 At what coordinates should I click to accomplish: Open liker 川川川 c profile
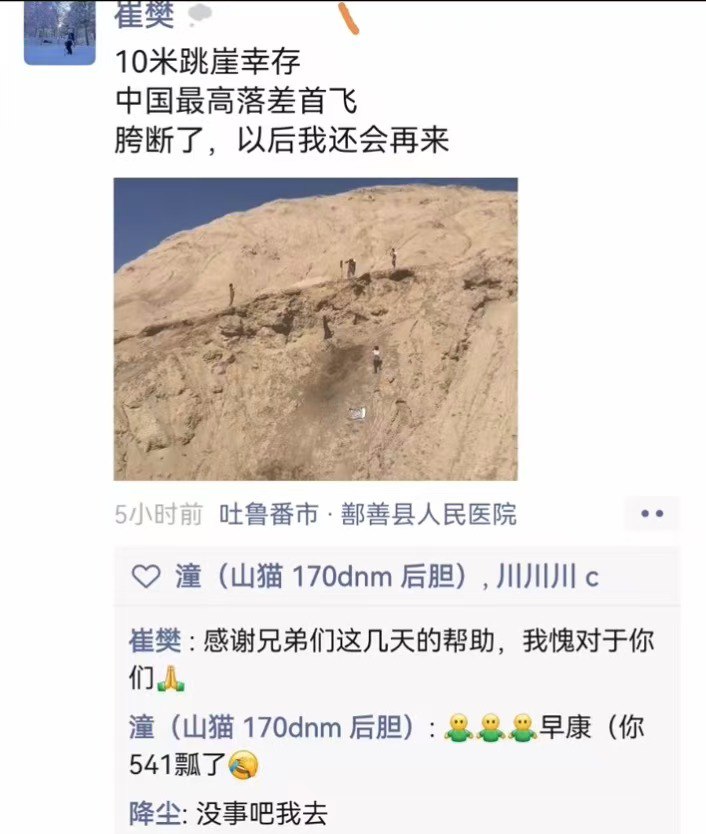click(547, 577)
